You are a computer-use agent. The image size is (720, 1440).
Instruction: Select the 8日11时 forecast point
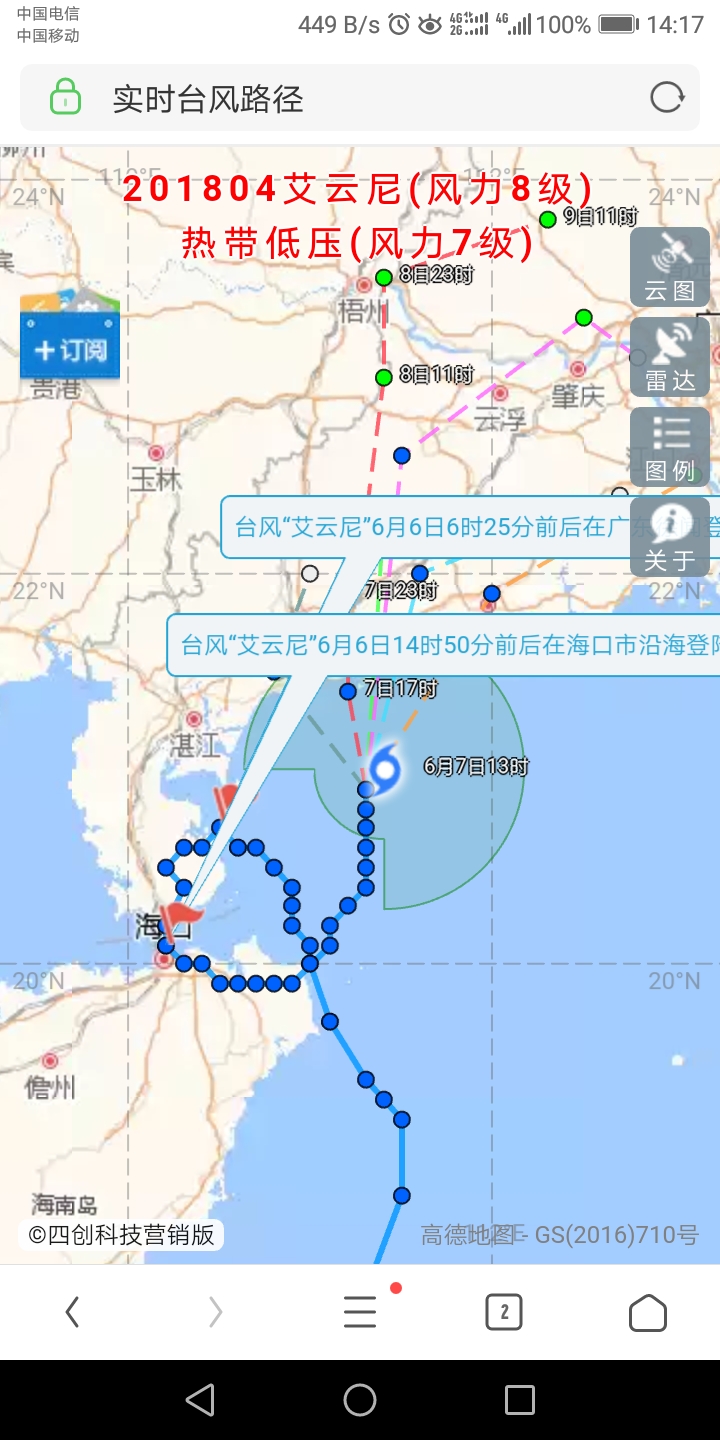tap(384, 377)
